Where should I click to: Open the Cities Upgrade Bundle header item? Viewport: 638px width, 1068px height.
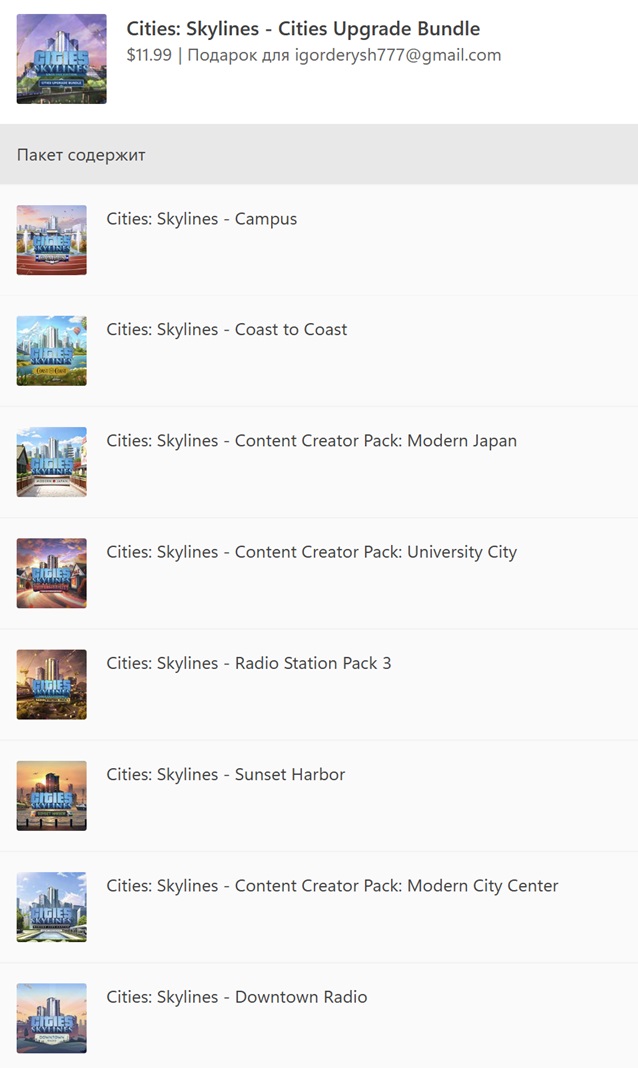click(x=302, y=29)
